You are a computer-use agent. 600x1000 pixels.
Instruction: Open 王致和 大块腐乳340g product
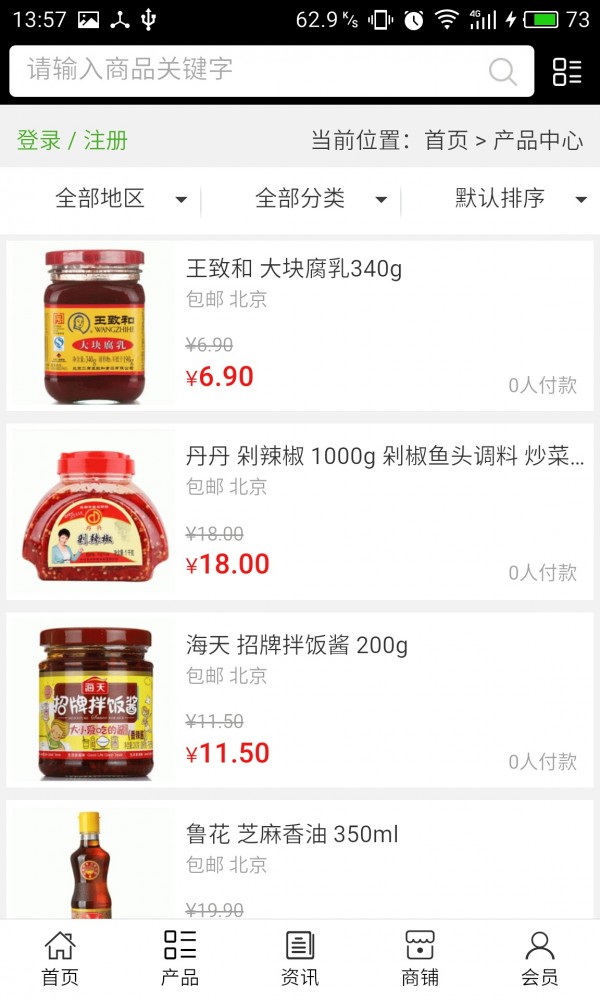(x=294, y=269)
